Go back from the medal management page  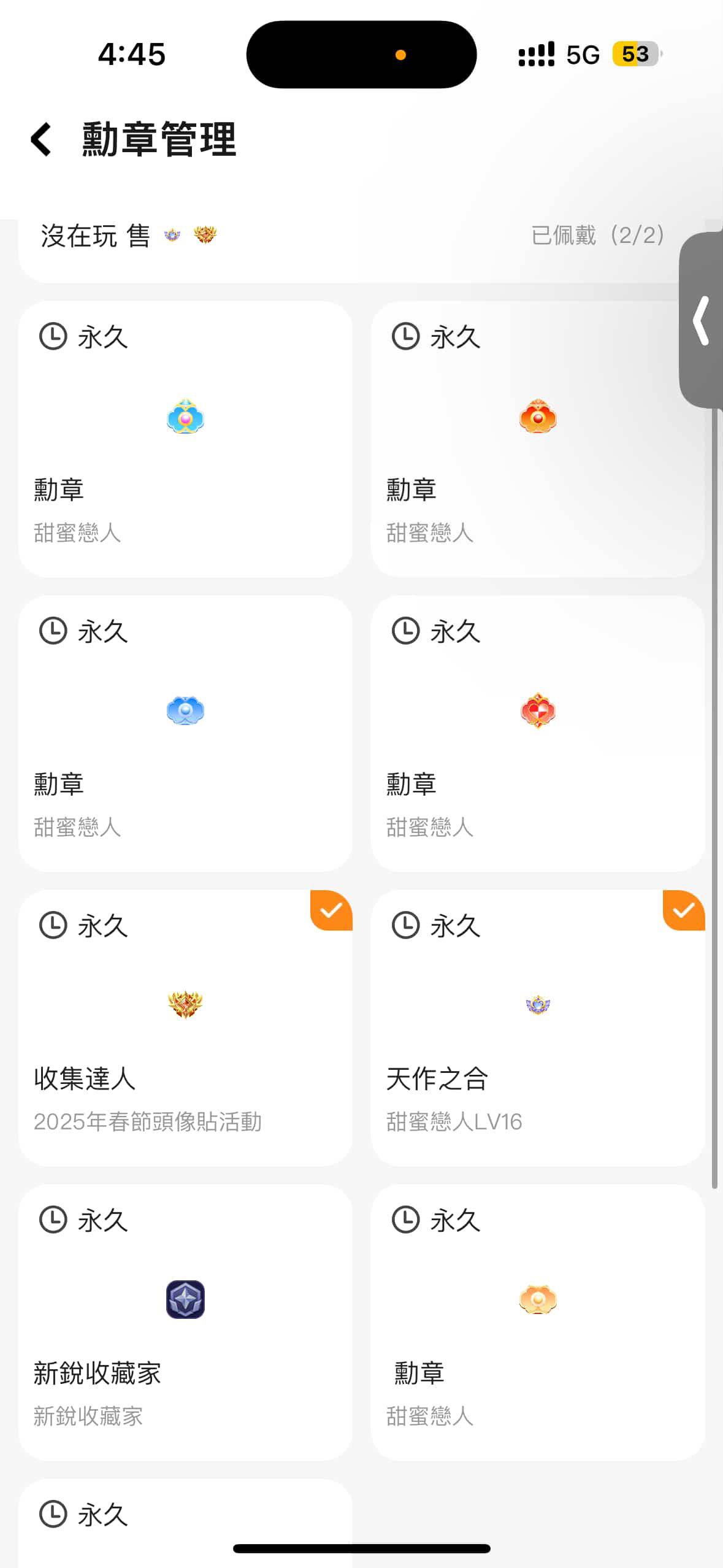[42, 139]
